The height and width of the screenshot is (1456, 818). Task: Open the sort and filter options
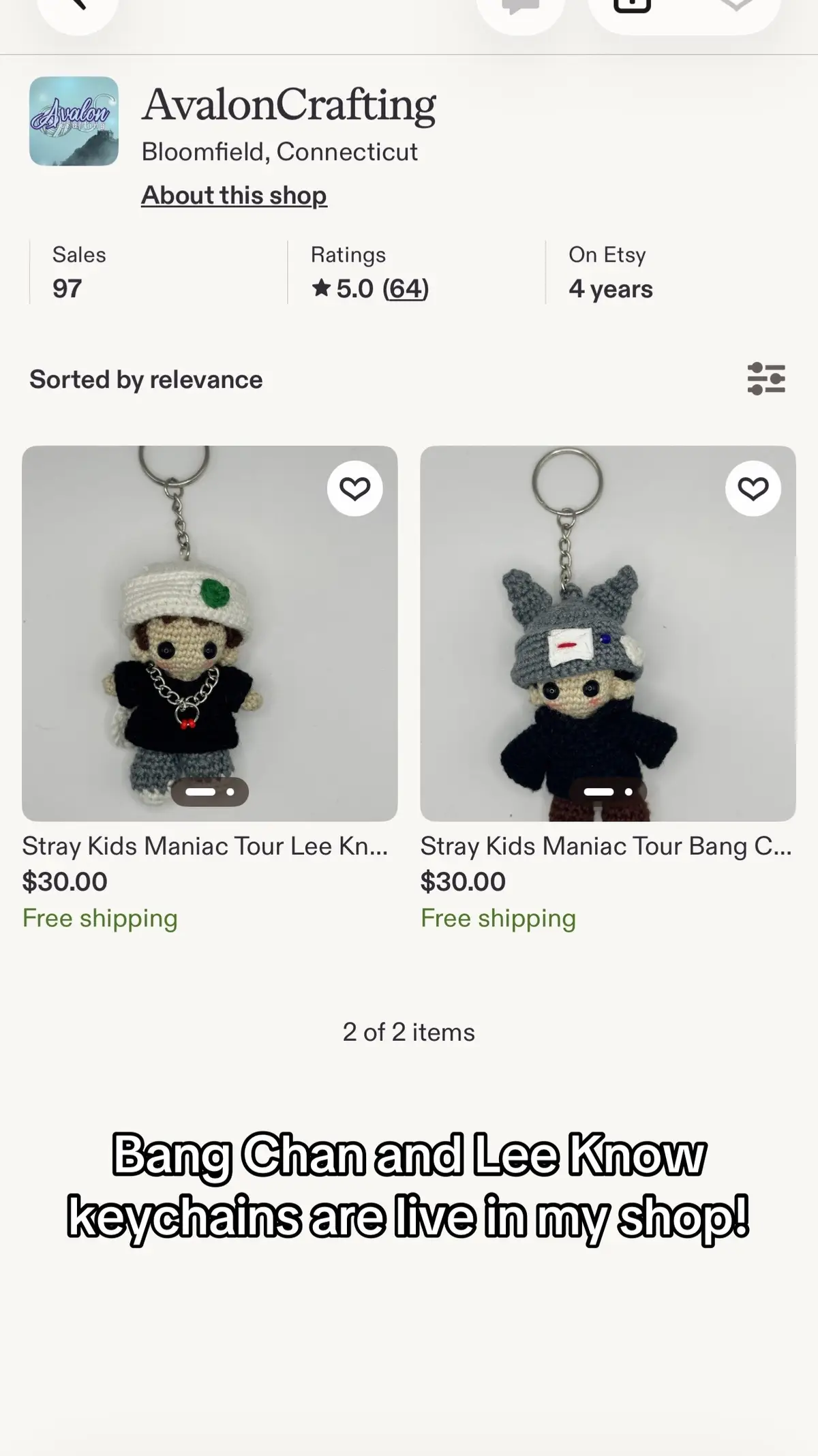click(766, 378)
